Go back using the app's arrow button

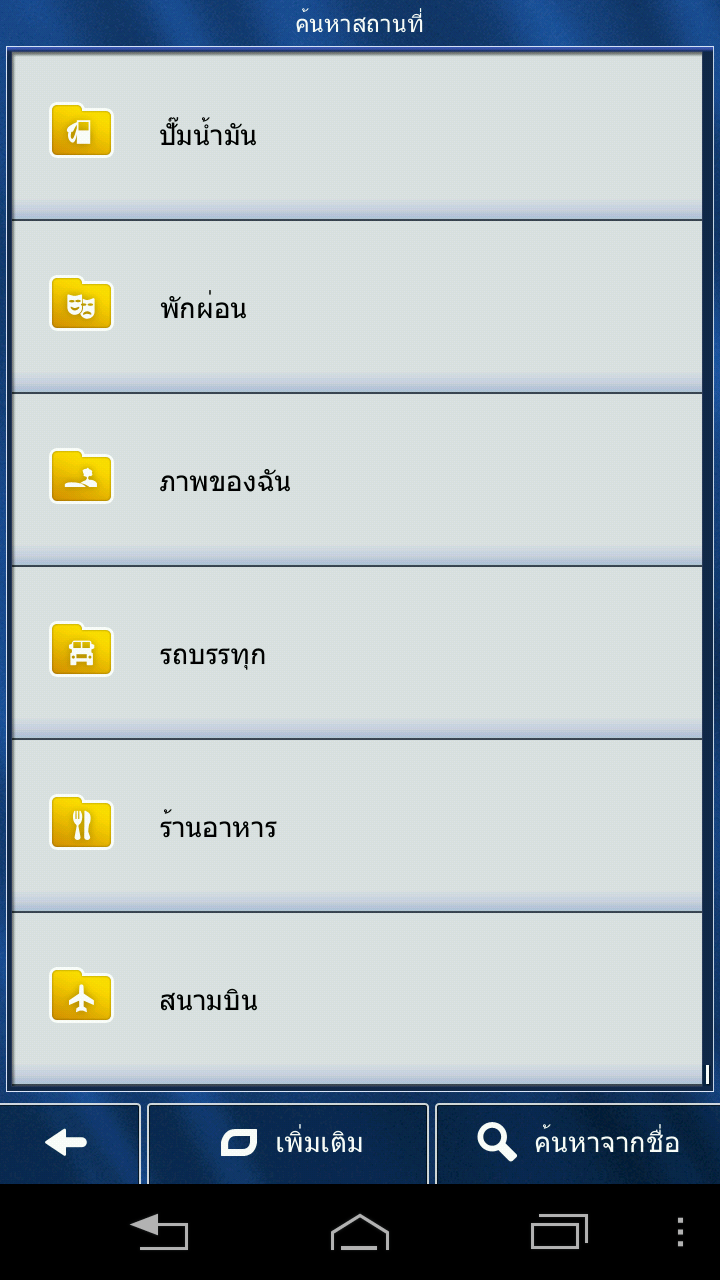[68, 1143]
